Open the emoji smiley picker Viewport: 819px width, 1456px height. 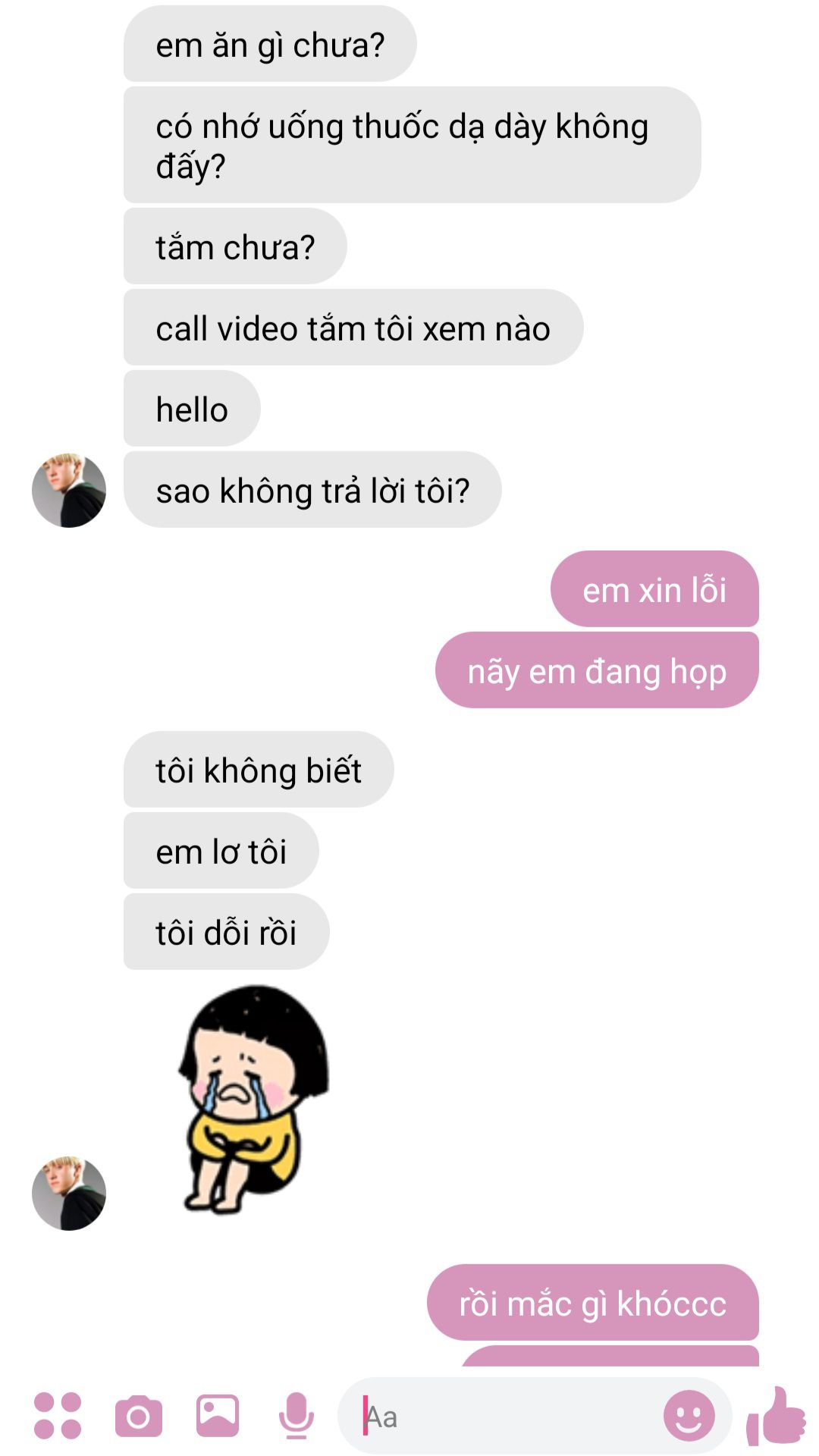click(x=689, y=1415)
